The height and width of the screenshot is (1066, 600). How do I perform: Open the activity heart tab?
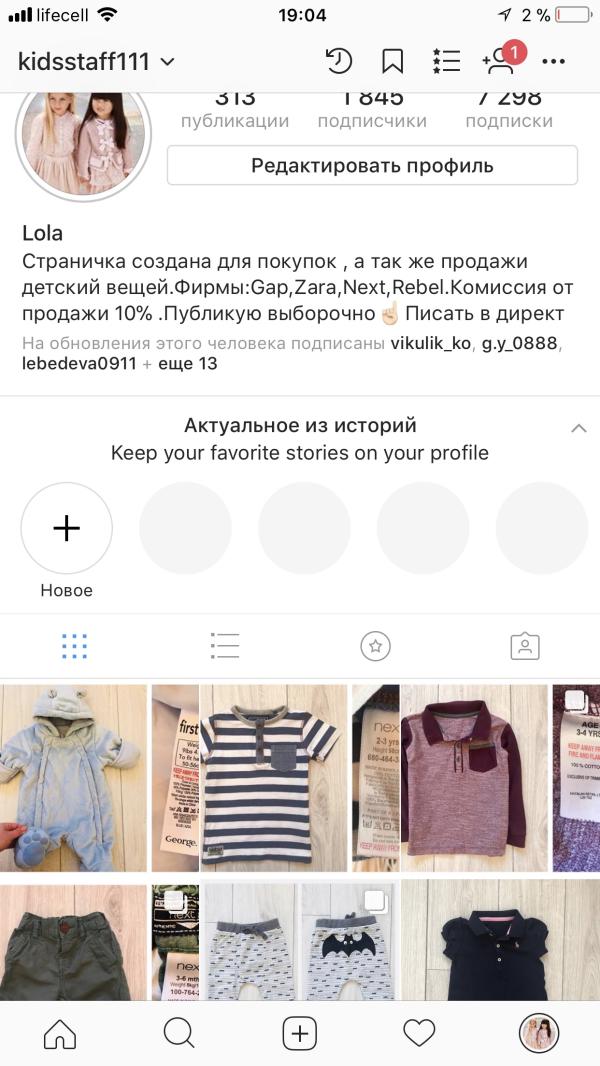click(419, 1032)
